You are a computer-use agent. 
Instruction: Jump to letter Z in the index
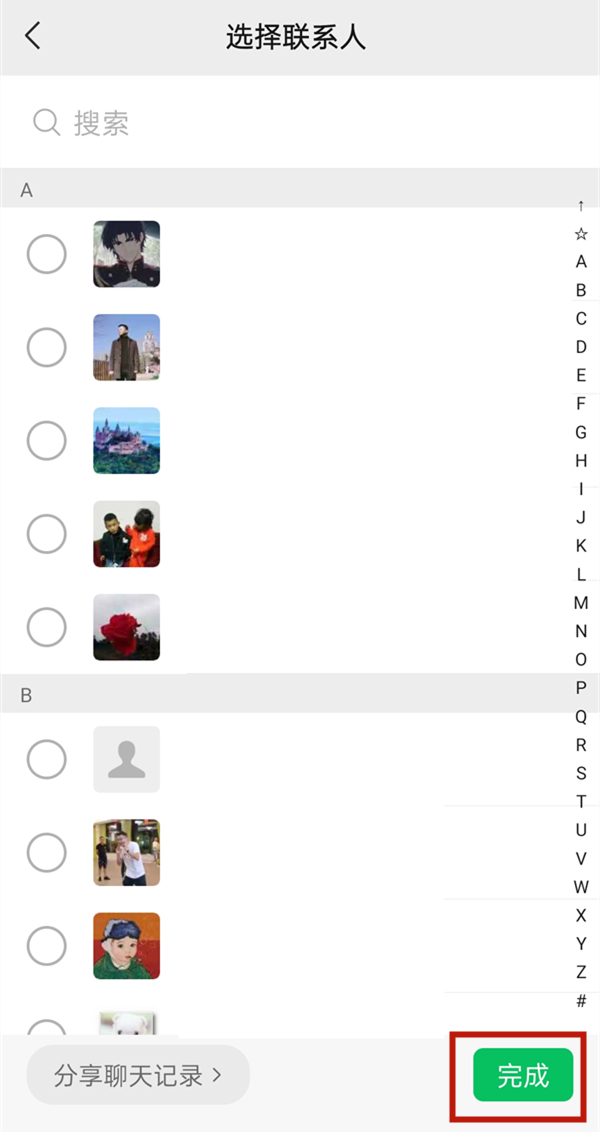(x=581, y=972)
